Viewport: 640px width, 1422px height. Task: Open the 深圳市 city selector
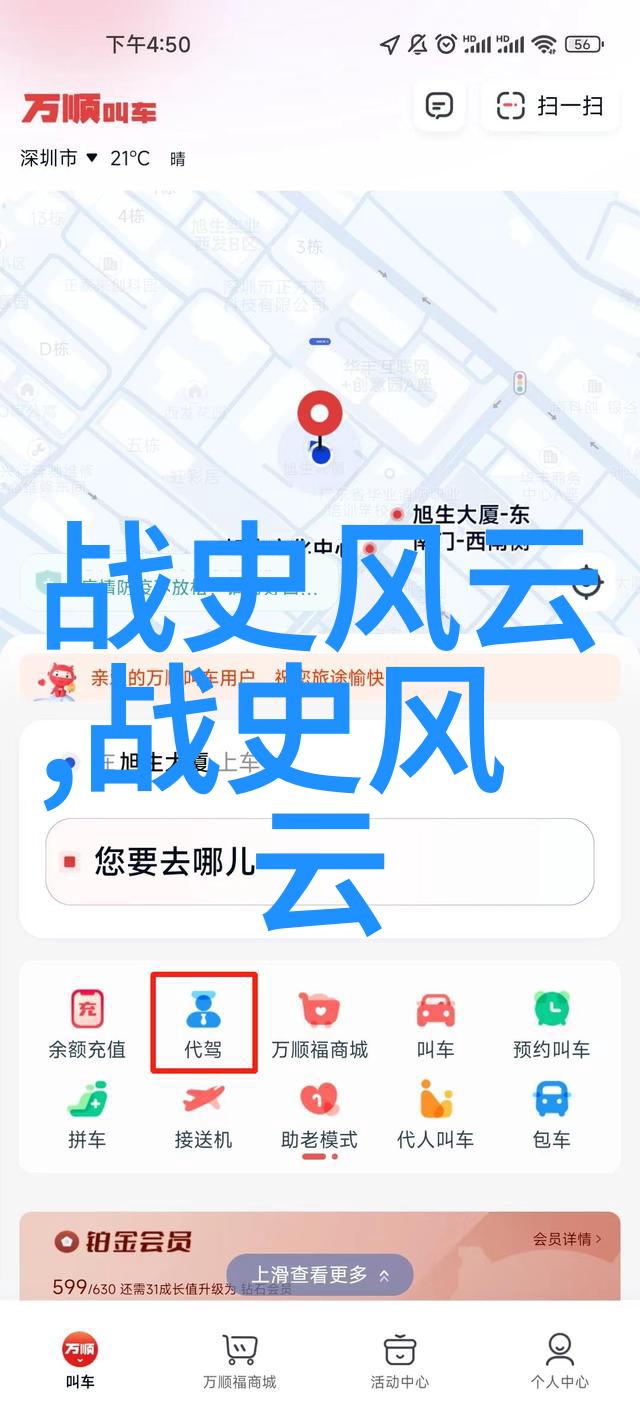coord(59,158)
